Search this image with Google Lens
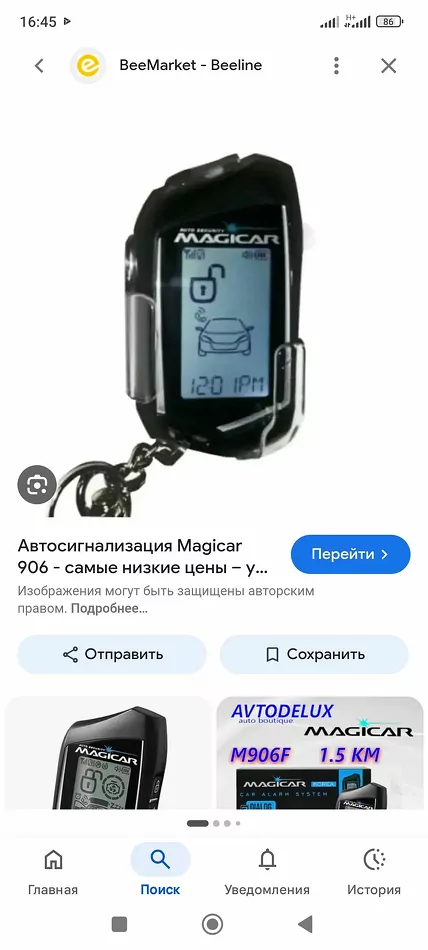The image size is (428, 950). point(37,485)
